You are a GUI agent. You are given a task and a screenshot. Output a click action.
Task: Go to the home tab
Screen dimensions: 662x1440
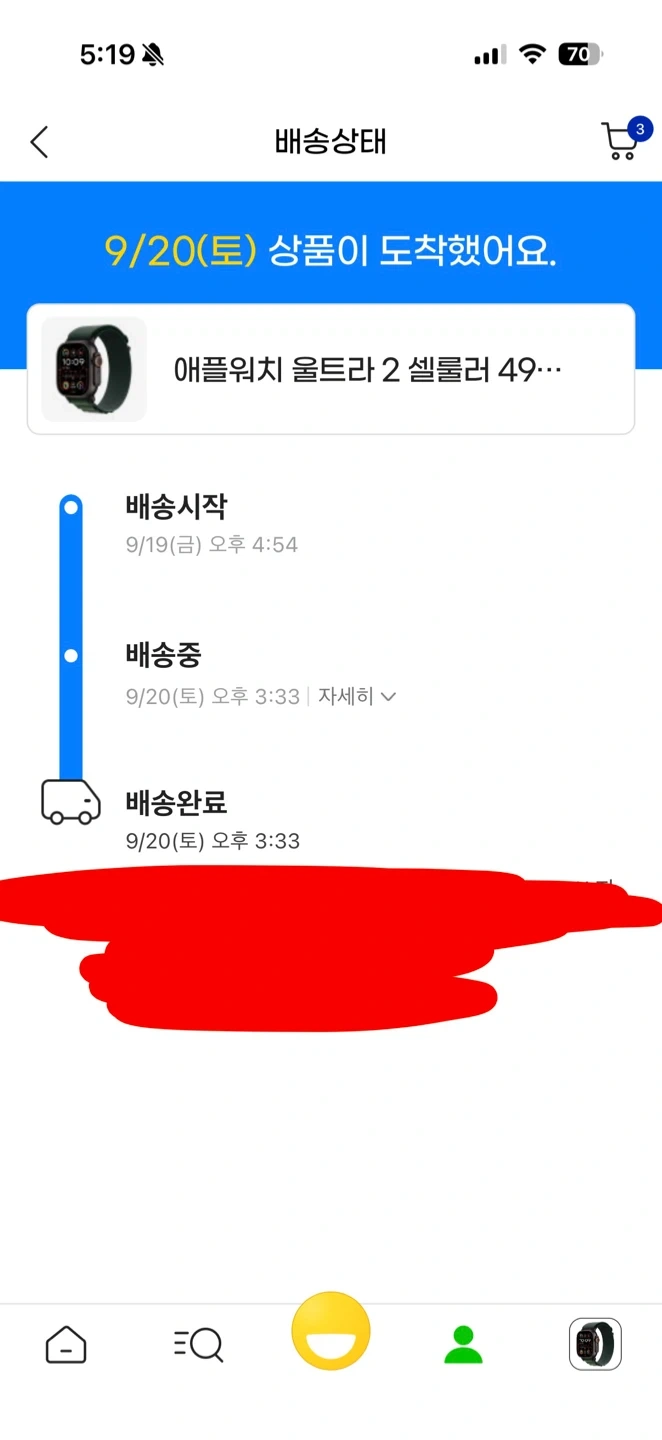pos(66,1344)
